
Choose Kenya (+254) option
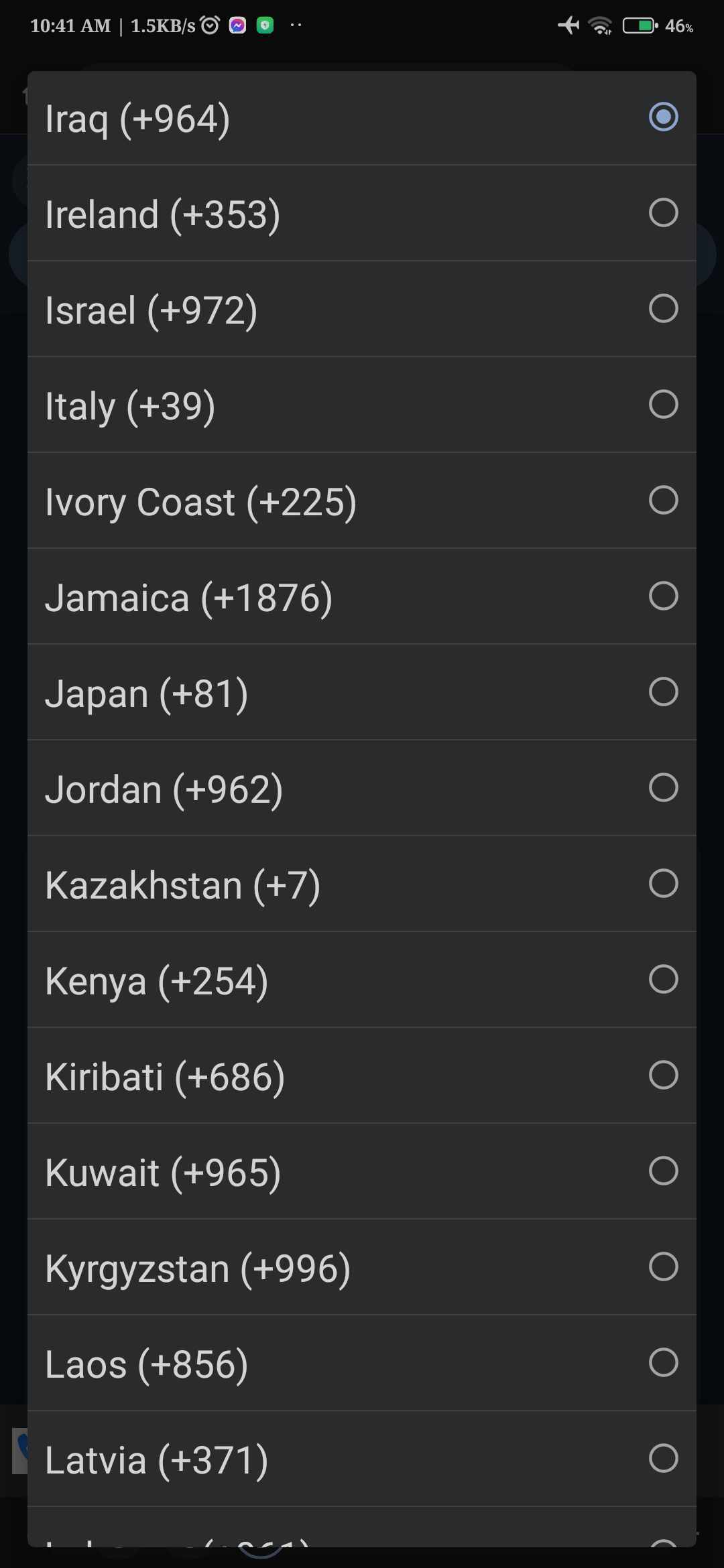tap(362, 980)
